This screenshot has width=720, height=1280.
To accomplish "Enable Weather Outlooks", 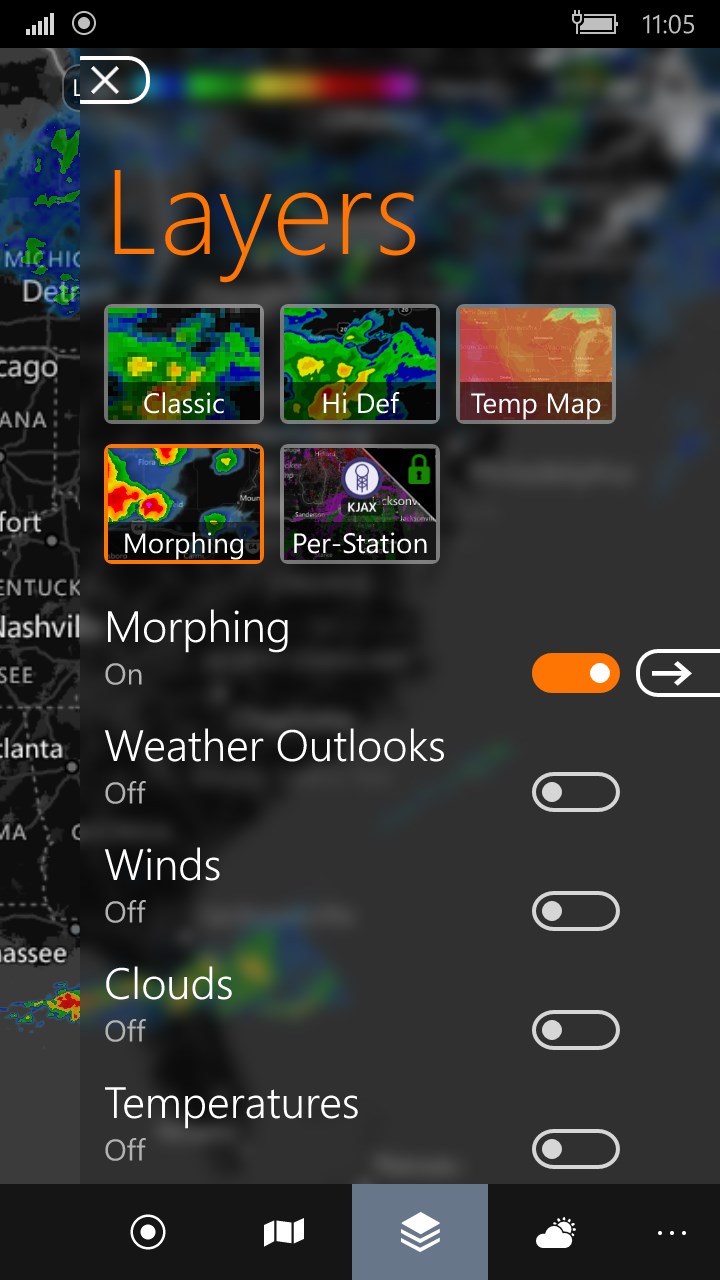I will click(576, 793).
